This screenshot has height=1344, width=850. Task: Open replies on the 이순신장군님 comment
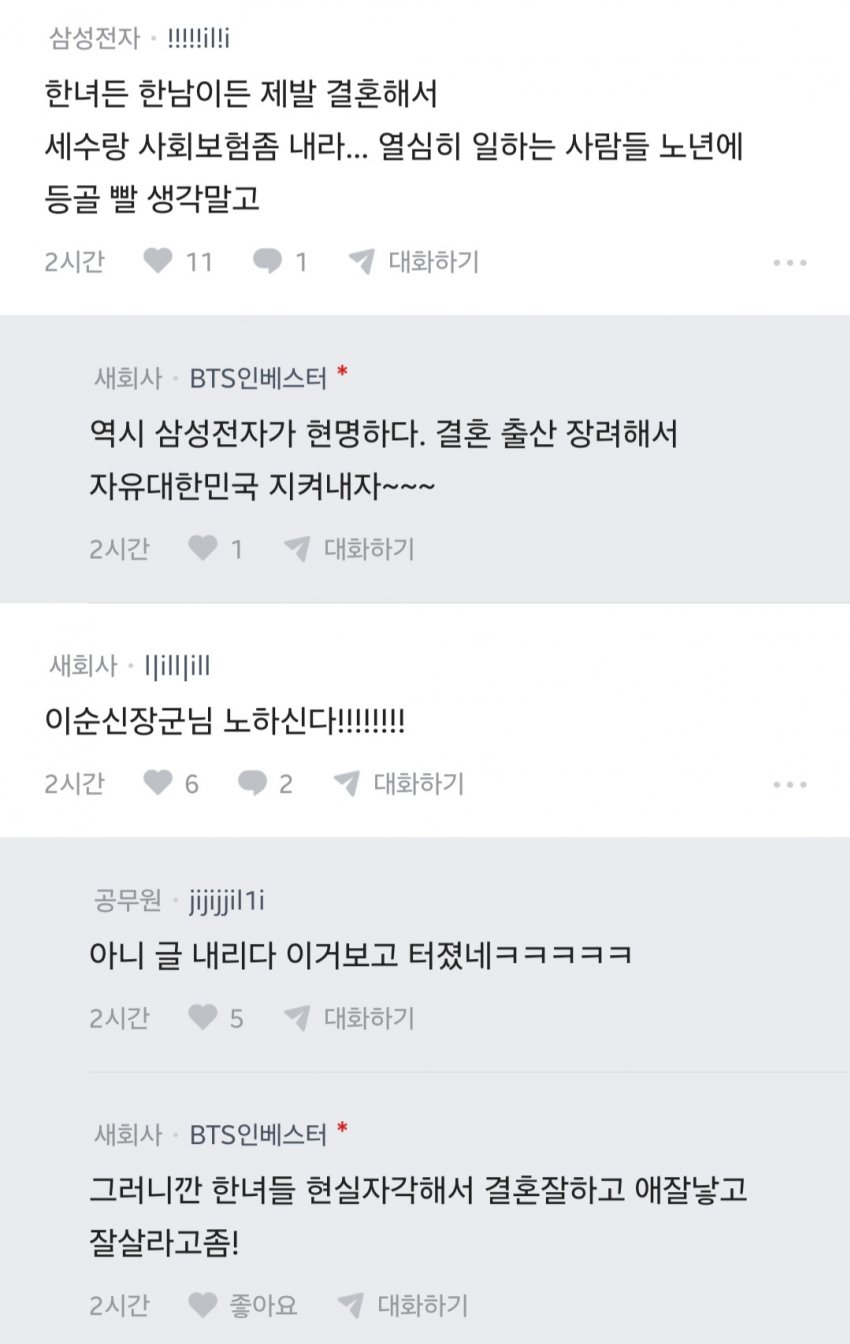[252, 784]
